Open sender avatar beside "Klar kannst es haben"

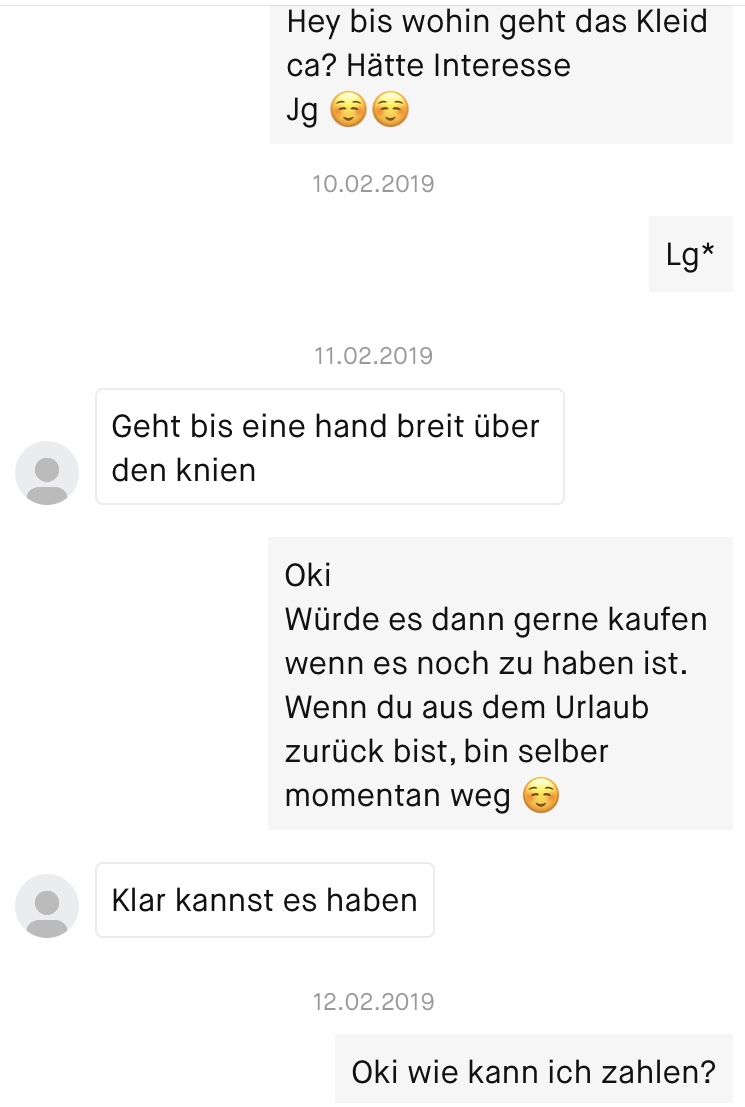47,905
